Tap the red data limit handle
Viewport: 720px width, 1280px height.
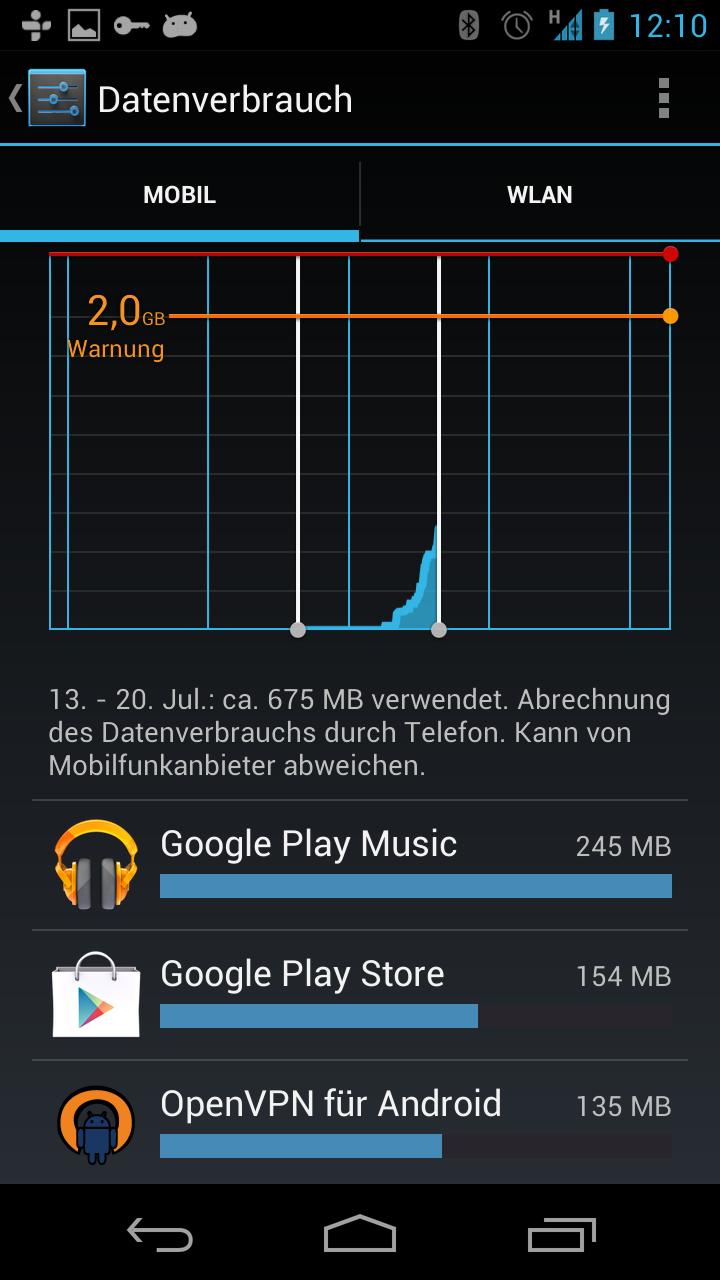click(x=670, y=254)
